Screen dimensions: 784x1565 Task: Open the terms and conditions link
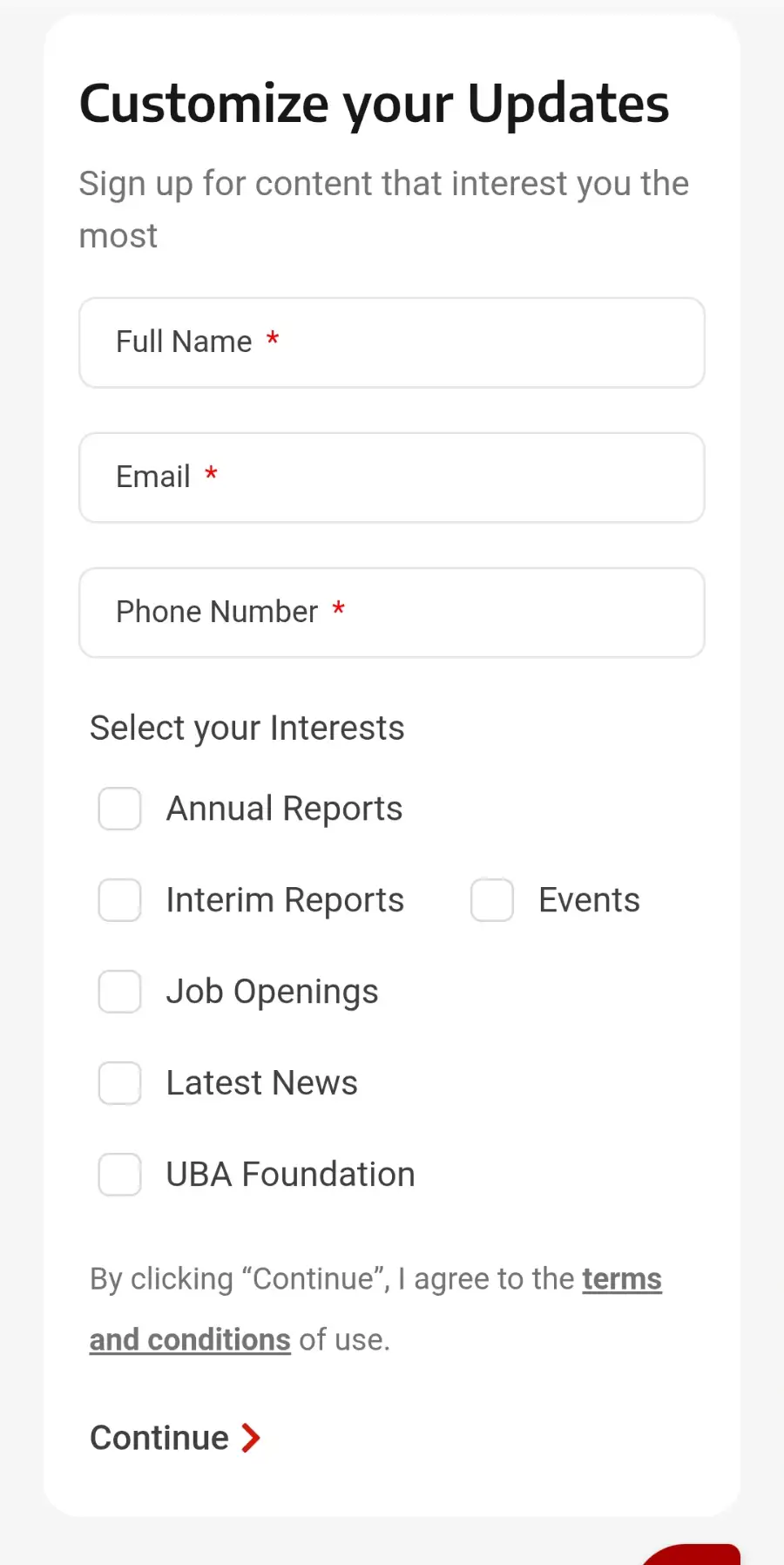621,1279
